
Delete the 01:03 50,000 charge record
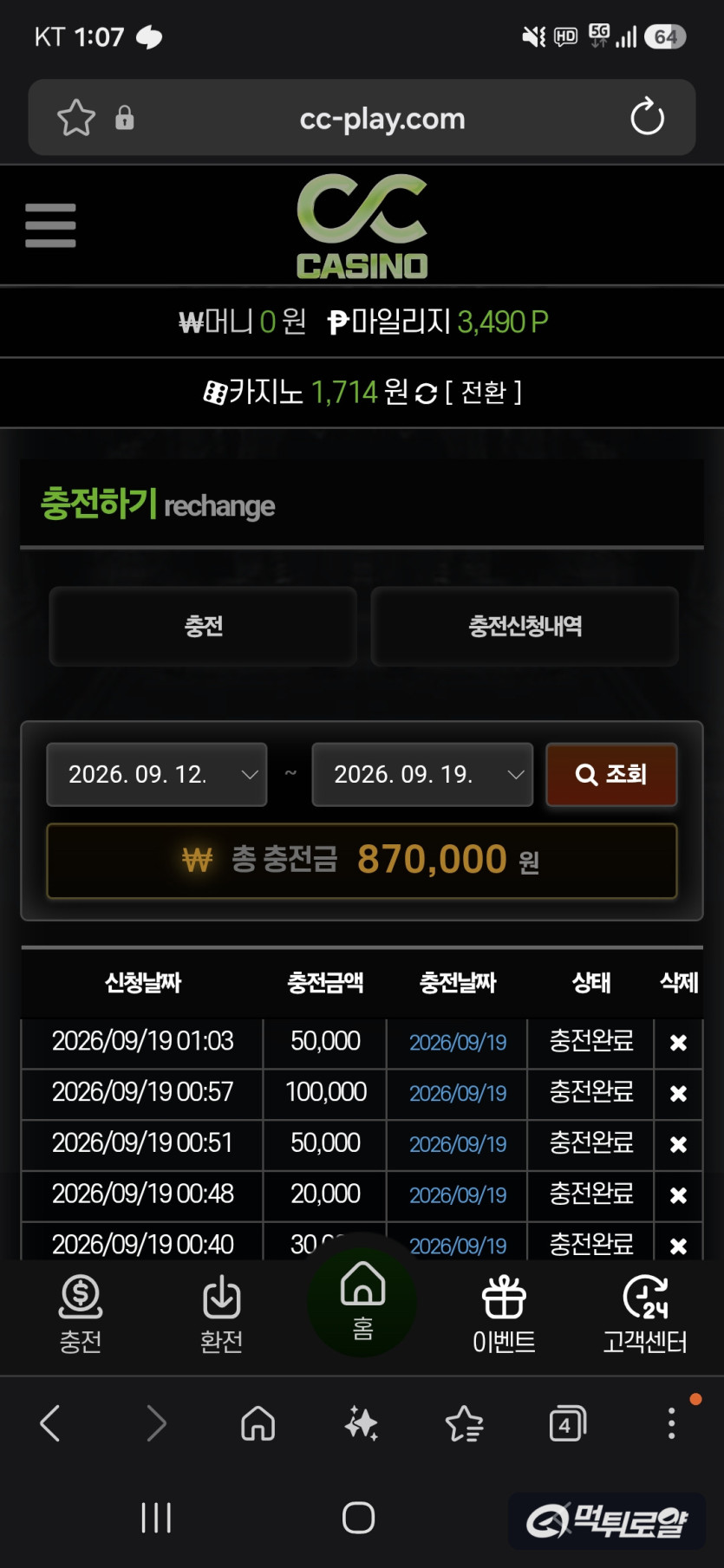pyautogui.click(x=678, y=1043)
